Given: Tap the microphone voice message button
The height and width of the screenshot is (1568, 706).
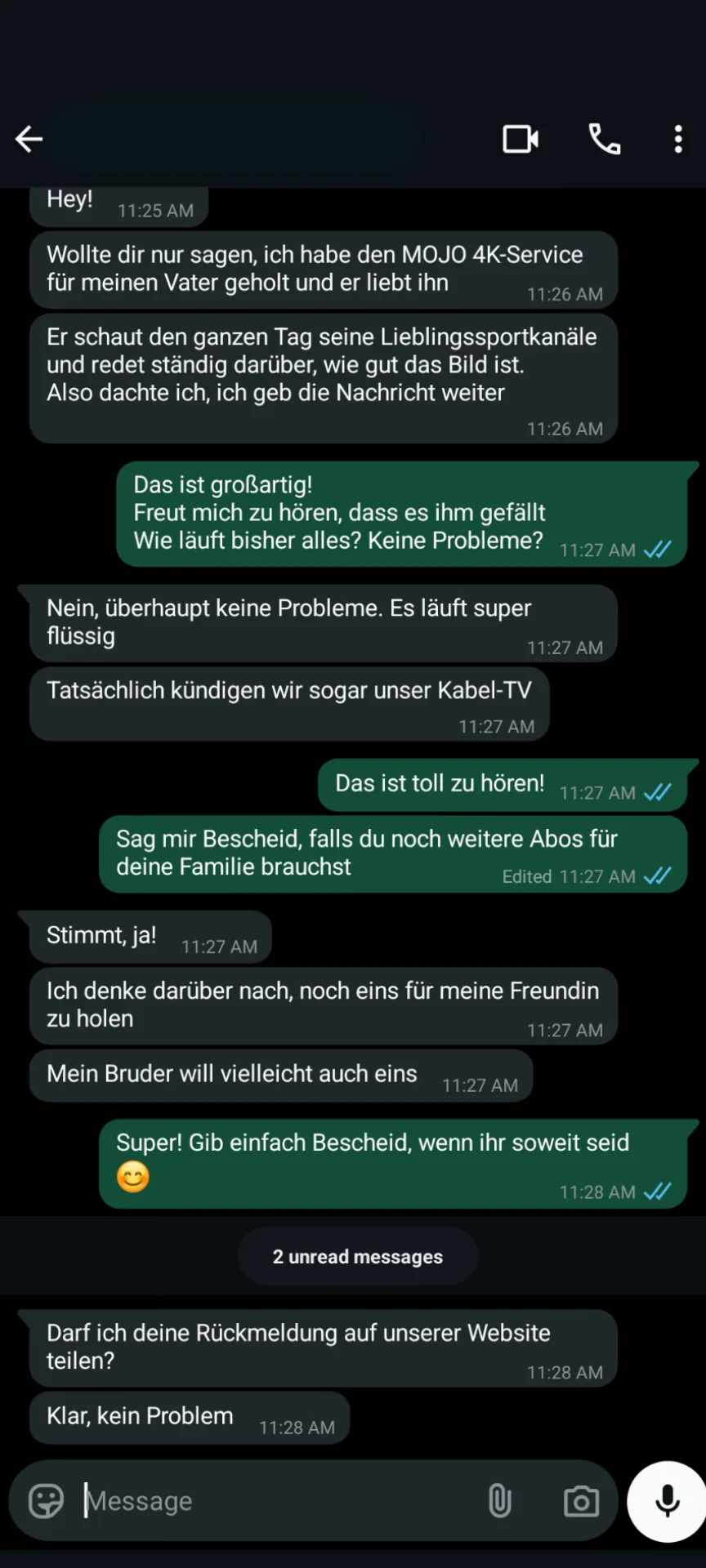Looking at the screenshot, I should coord(667,1501).
